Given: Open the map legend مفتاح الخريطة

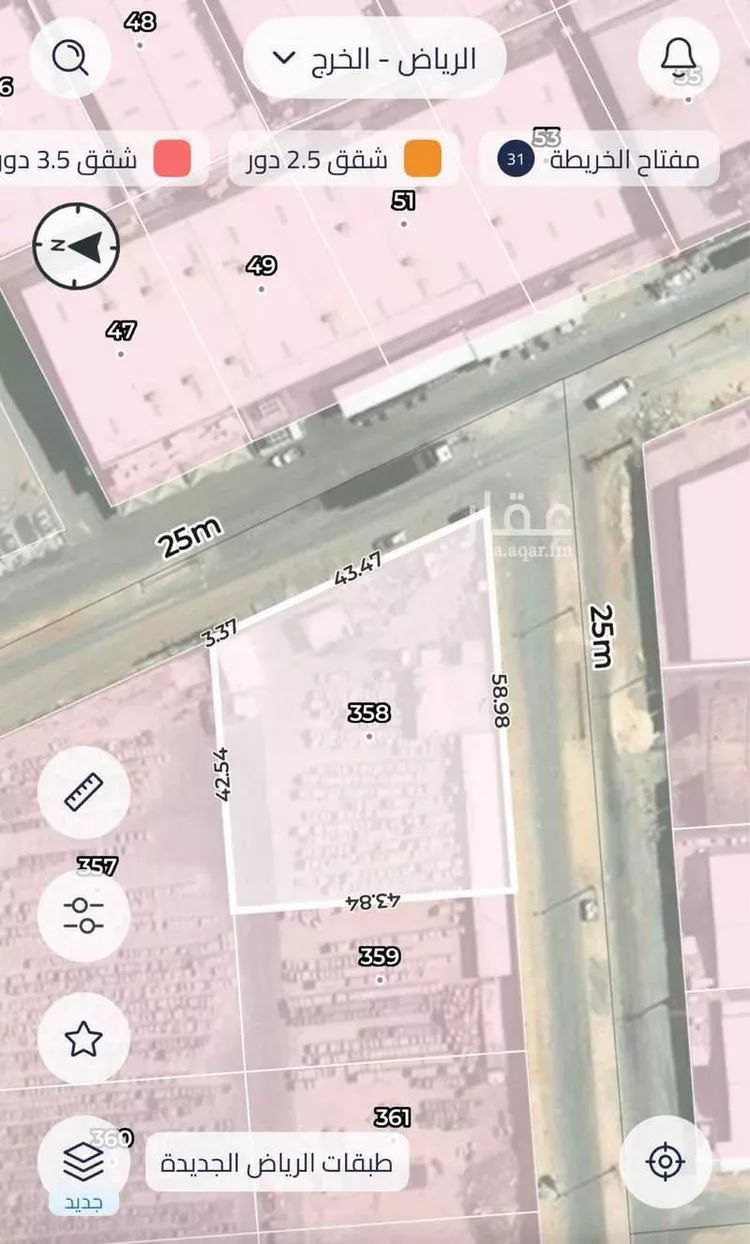Looking at the screenshot, I should click(599, 159).
